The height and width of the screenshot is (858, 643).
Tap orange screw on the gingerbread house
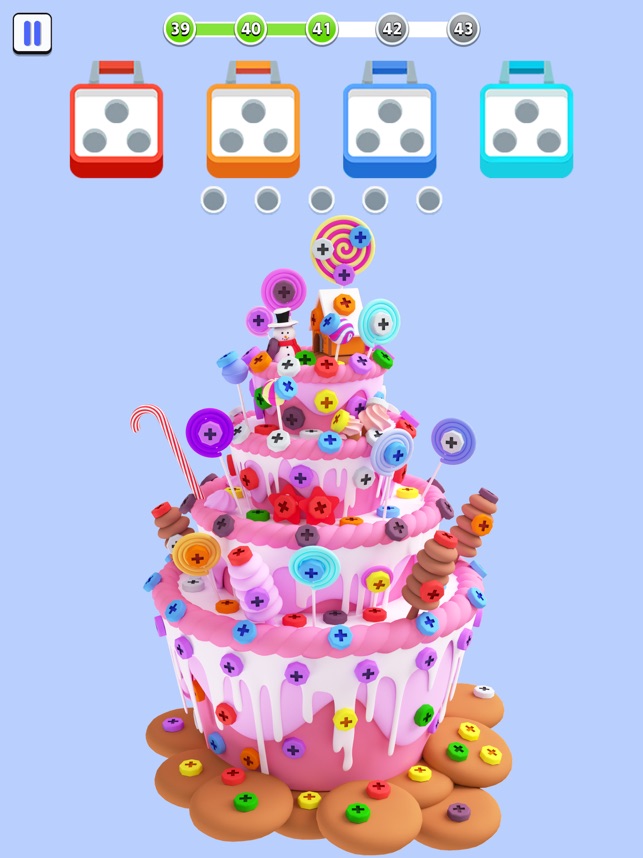pyautogui.click(x=344, y=303)
